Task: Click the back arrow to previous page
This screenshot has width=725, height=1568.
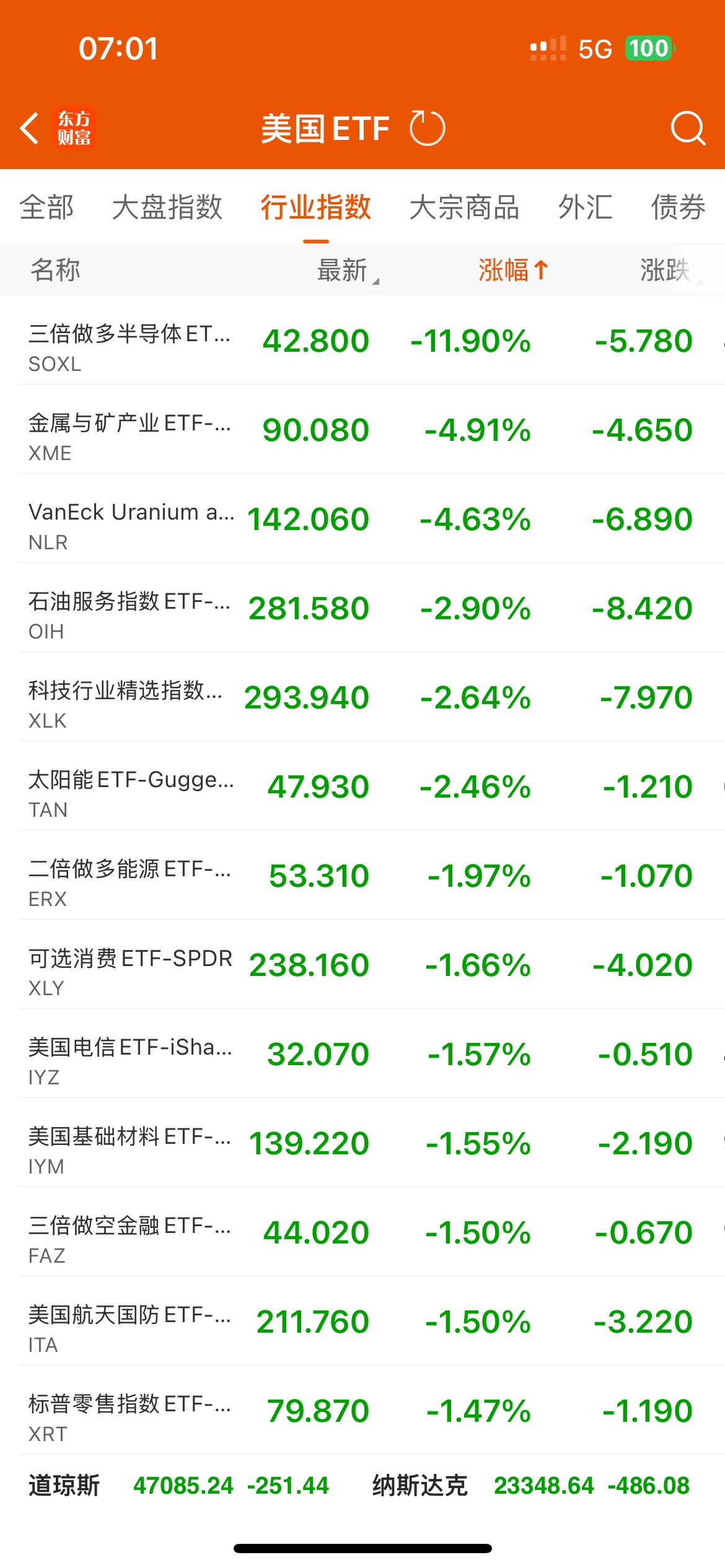Action: tap(29, 127)
